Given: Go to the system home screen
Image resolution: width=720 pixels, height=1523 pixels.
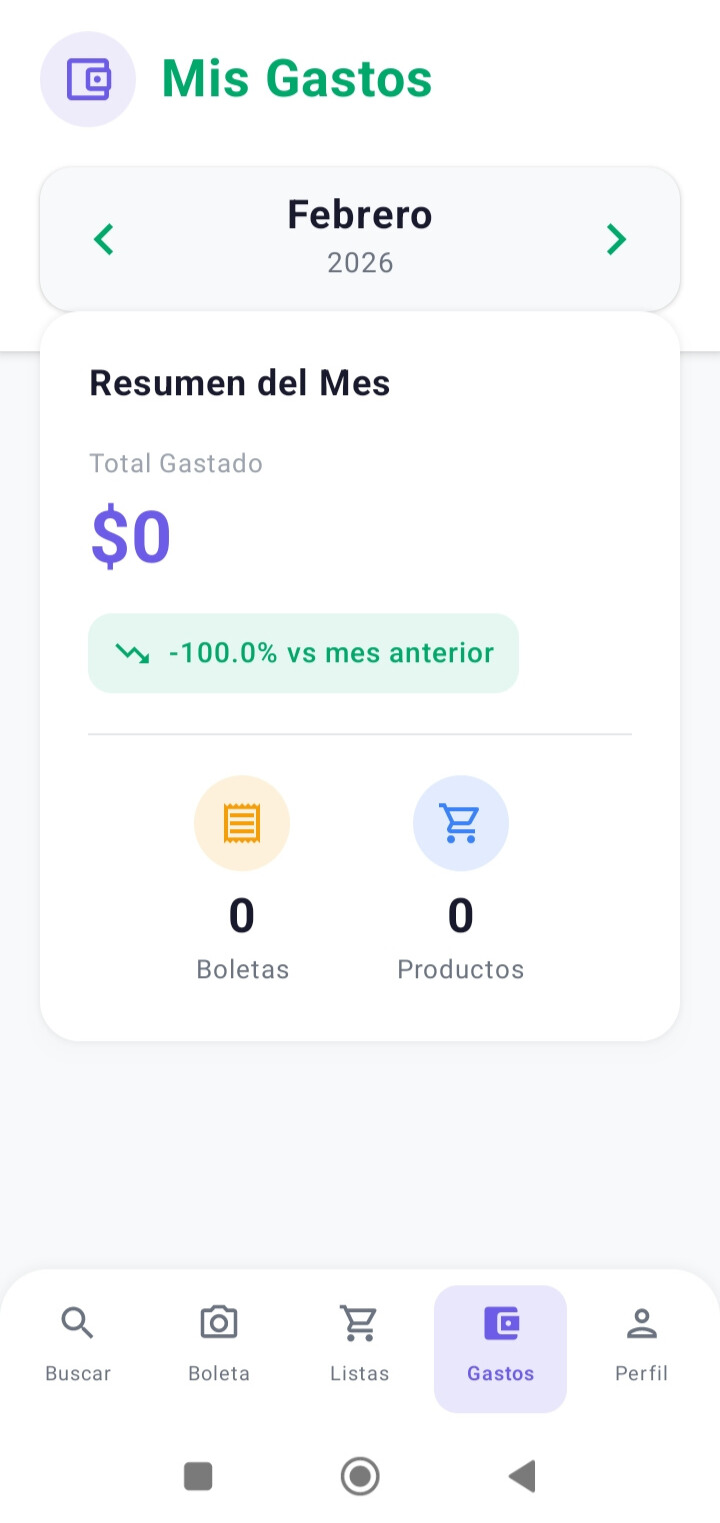Looking at the screenshot, I should coord(360,1476).
